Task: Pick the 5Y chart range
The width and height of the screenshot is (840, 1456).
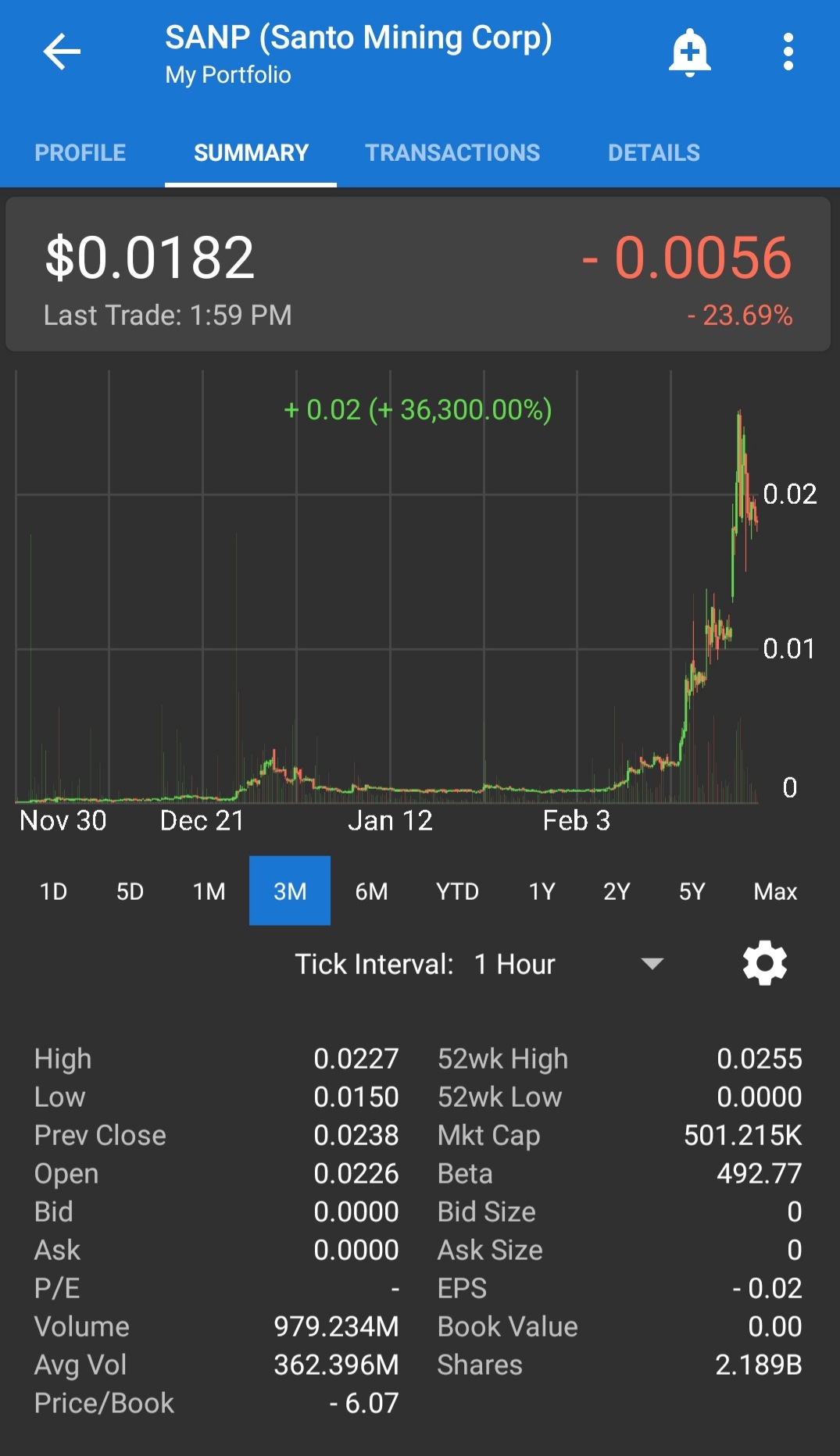Action: 692,891
